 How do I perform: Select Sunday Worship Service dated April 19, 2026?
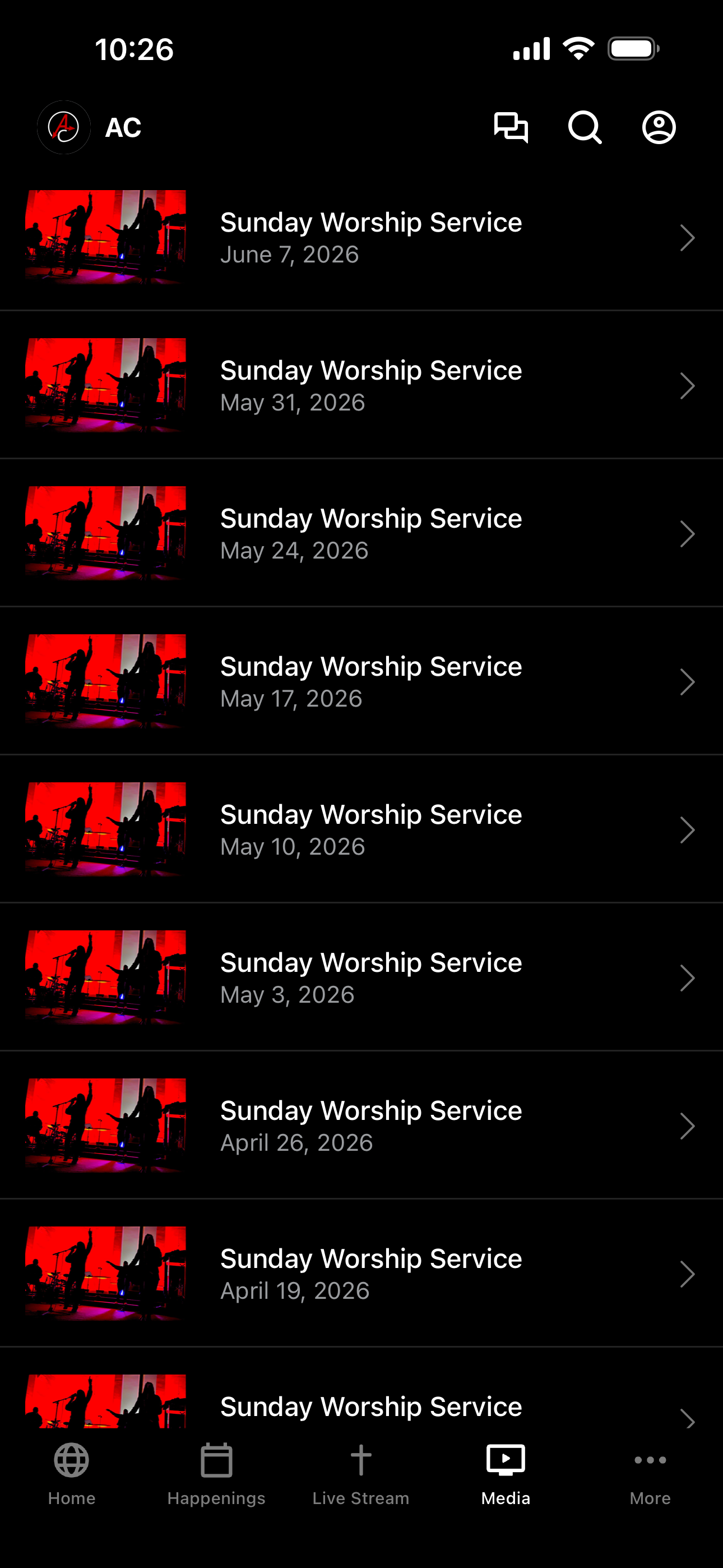[x=361, y=1274]
